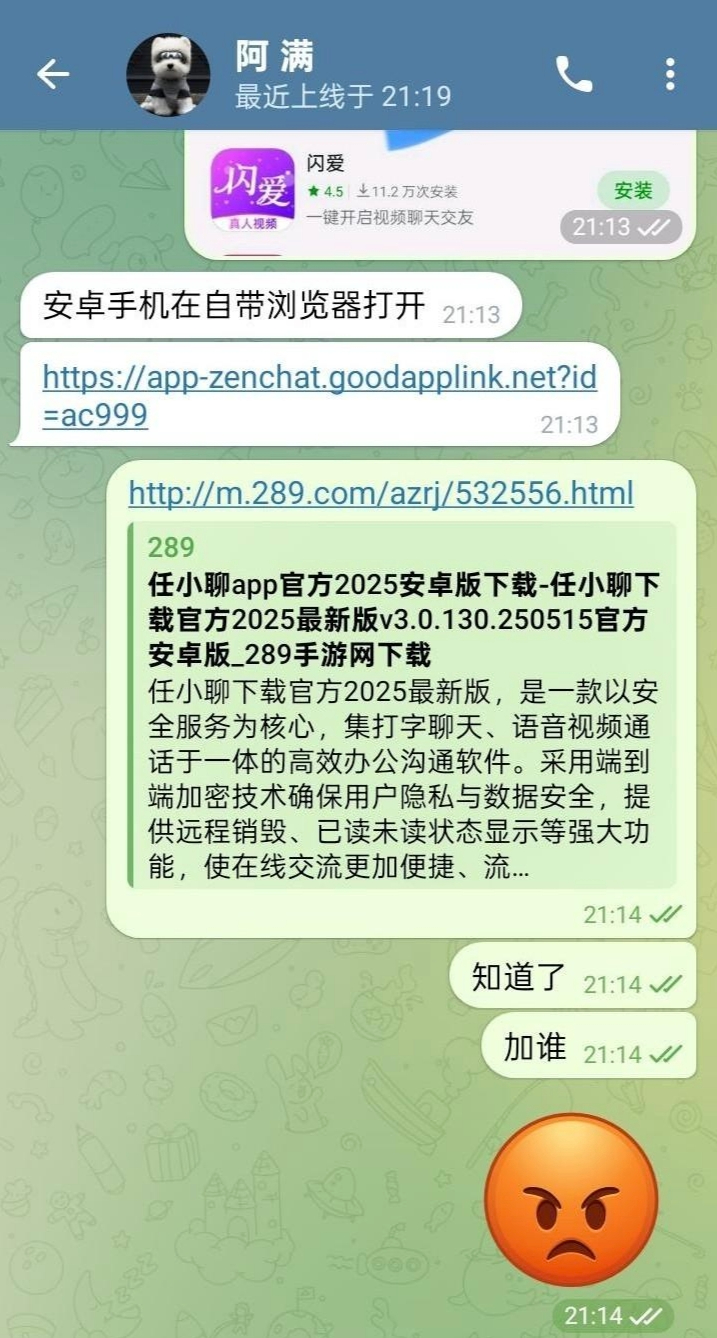Viewport: 717px width, 1338px height.
Task: Go back to the chat list
Action: tap(53, 74)
